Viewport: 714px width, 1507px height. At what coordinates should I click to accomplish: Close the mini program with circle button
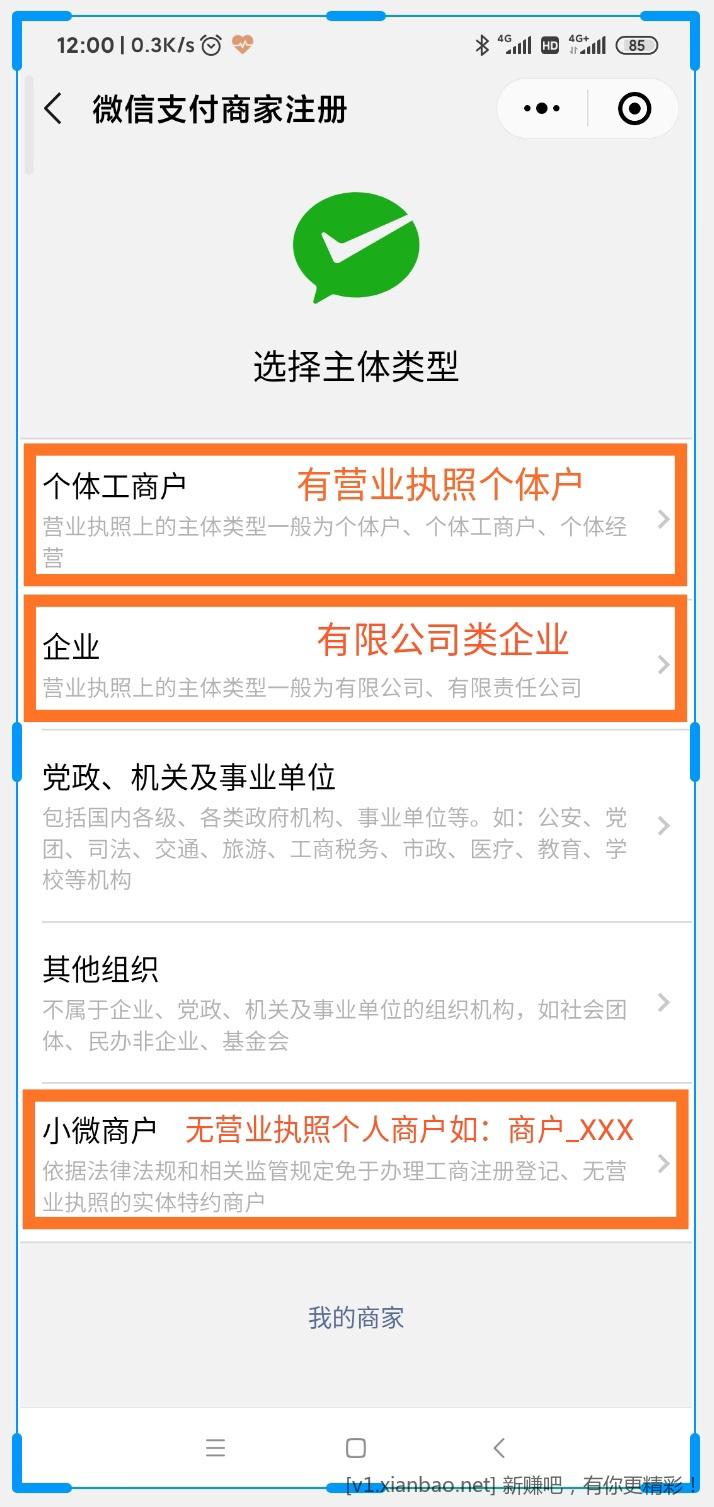[x=634, y=109]
